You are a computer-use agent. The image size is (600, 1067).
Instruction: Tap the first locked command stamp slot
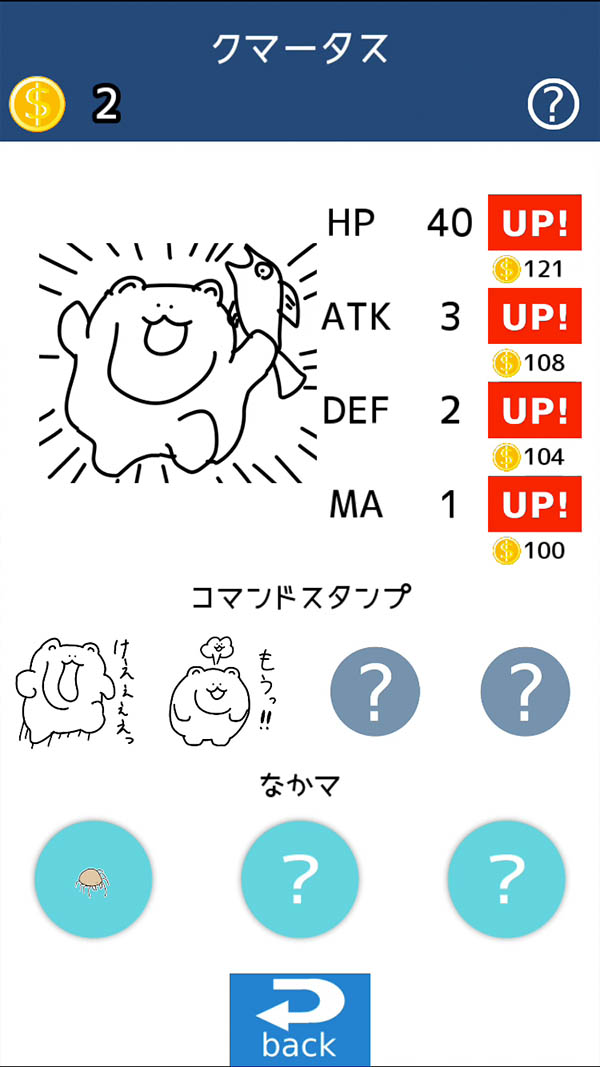coord(375,691)
